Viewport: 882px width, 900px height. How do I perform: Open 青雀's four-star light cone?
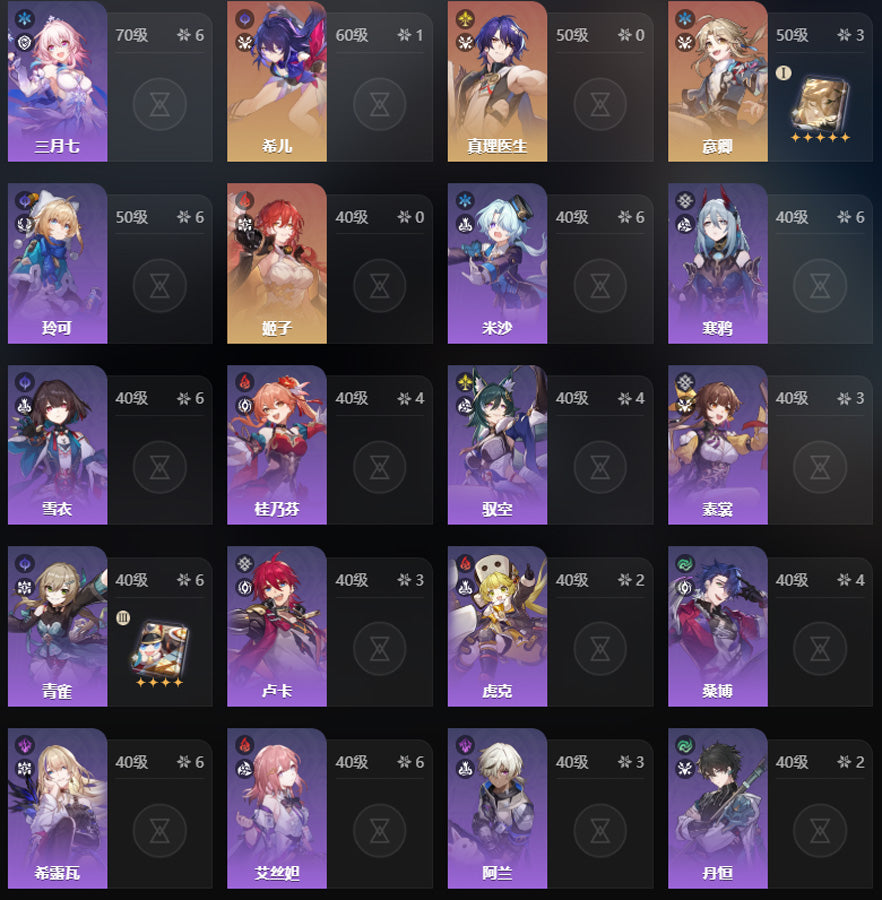(159, 649)
